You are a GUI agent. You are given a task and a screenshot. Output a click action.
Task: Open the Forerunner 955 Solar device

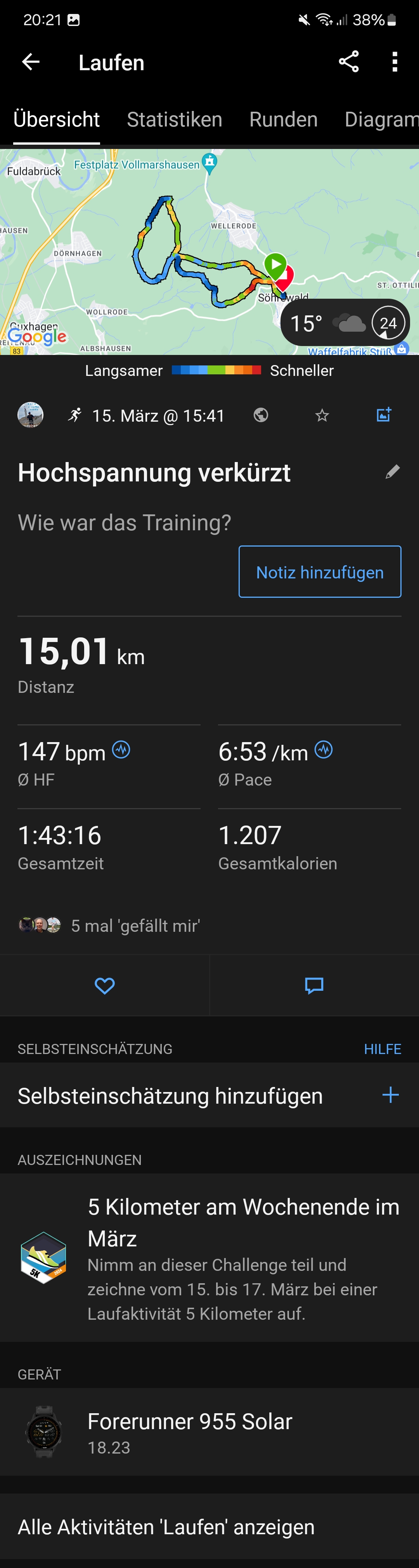point(190,1432)
